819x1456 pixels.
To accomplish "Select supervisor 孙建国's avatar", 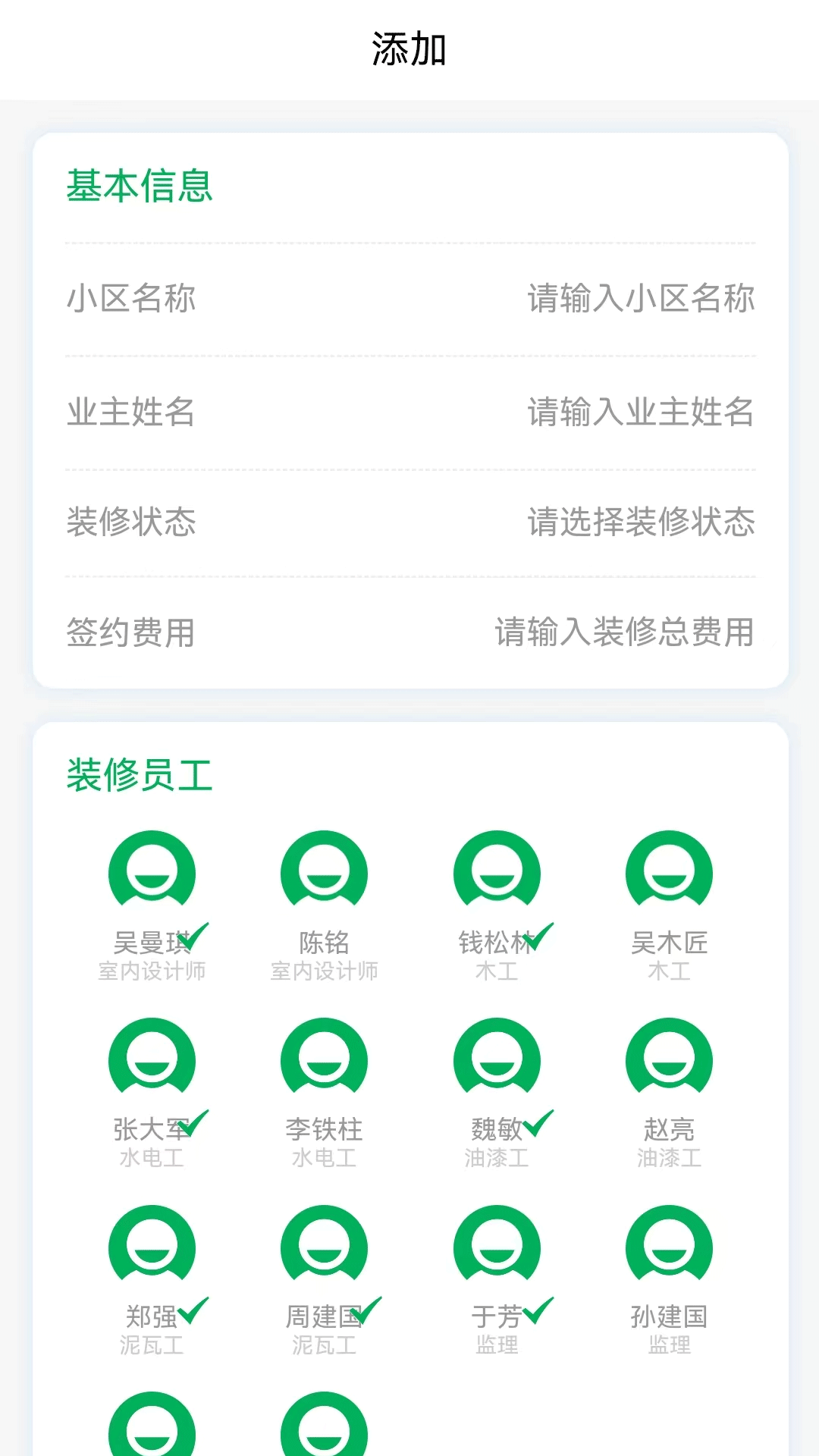I will point(669,1247).
